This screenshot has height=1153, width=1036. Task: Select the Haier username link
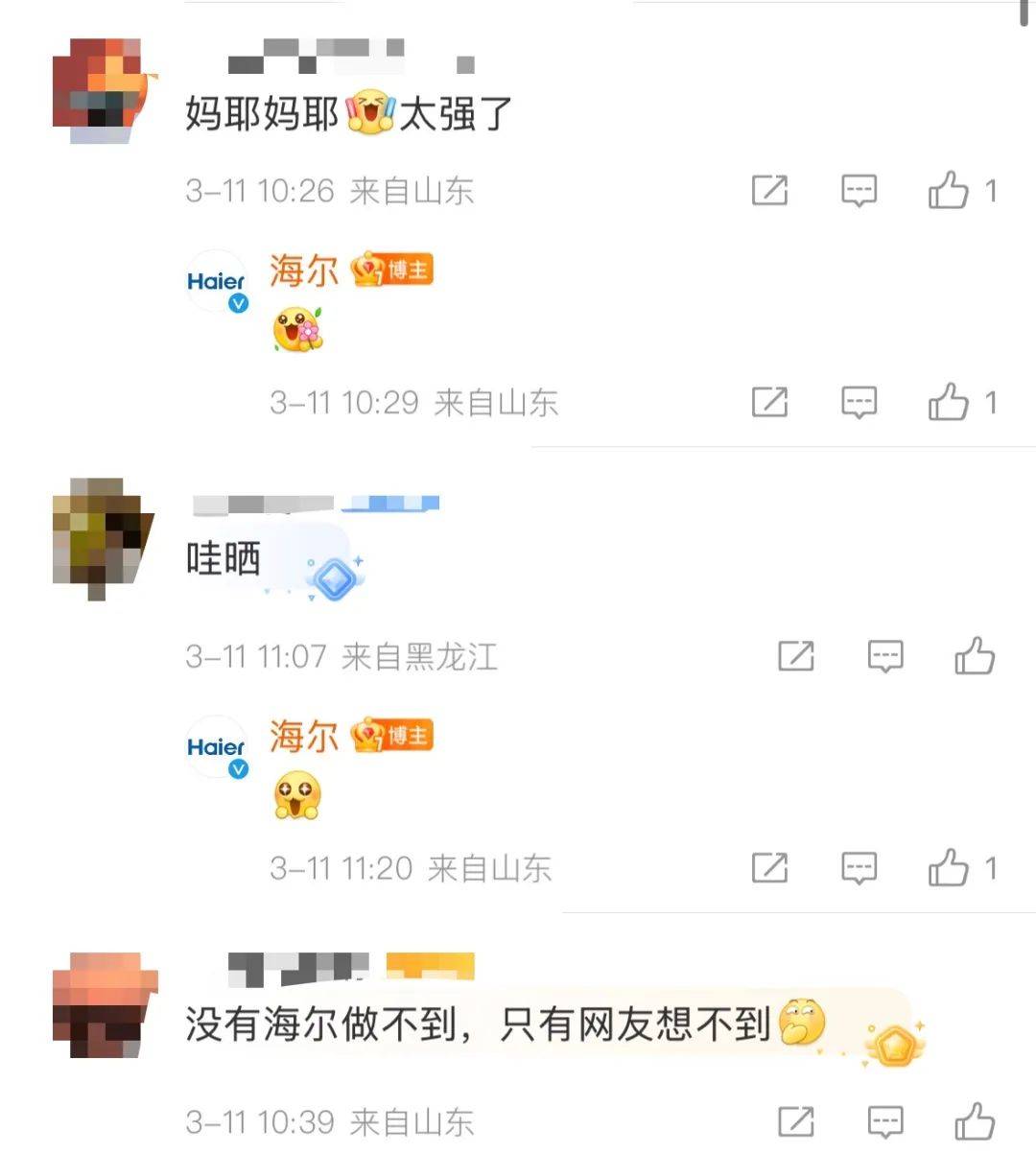pyautogui.click(x=302, y=271)
